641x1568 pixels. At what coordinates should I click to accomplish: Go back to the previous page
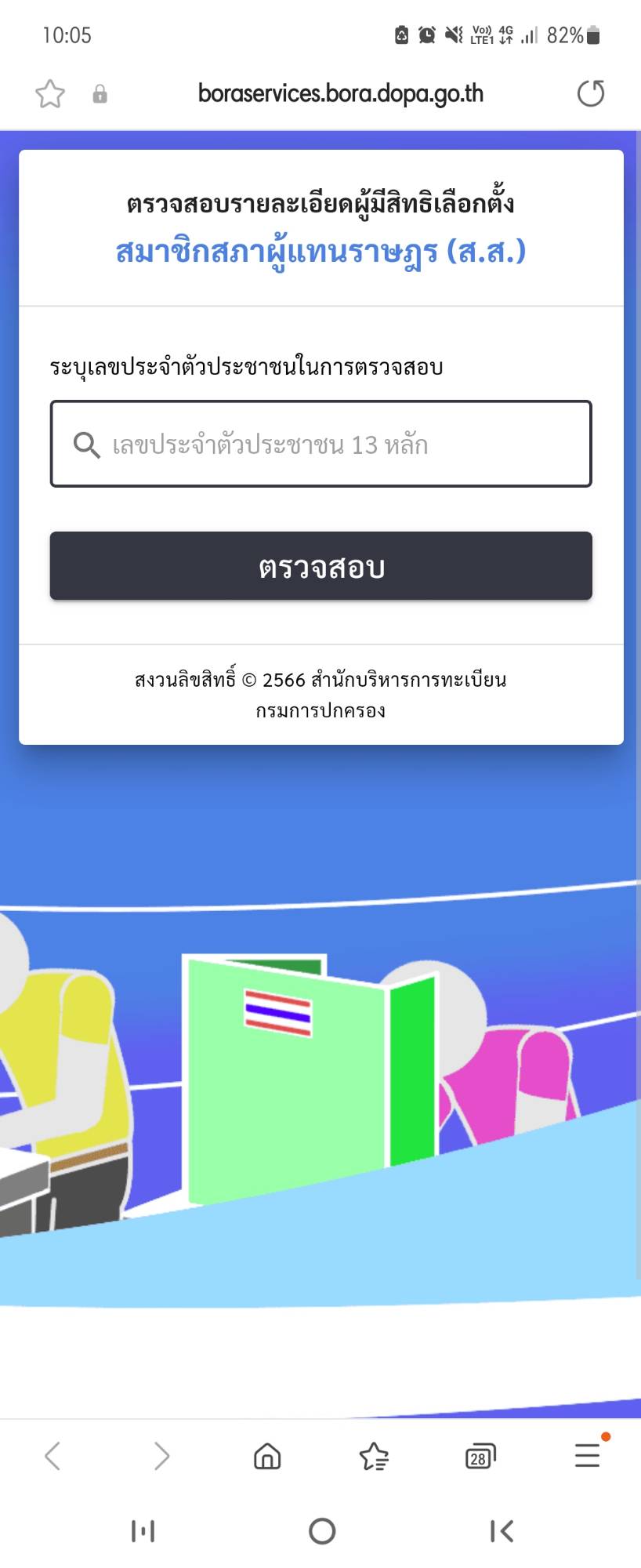click(53, 1456)
